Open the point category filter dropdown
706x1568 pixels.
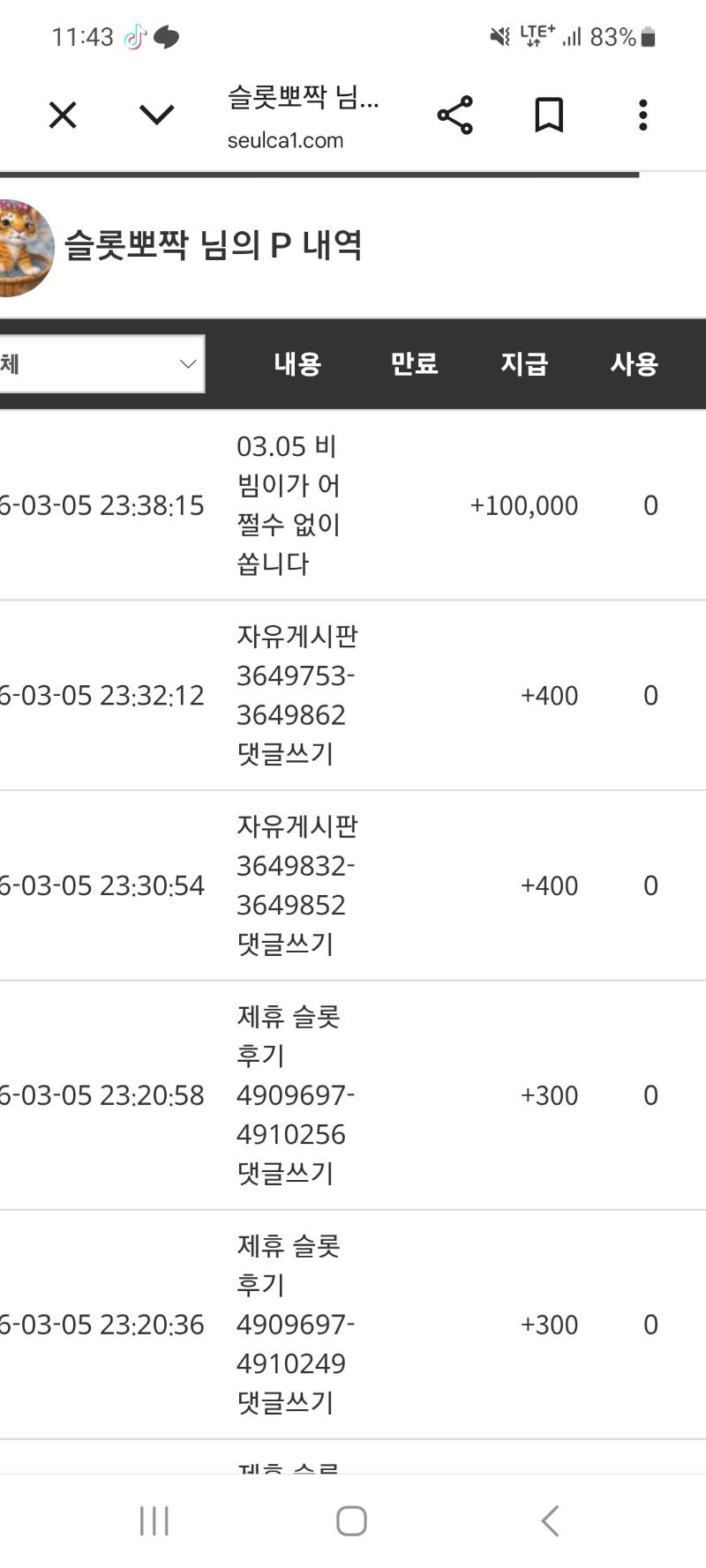(x=101, y=363)
